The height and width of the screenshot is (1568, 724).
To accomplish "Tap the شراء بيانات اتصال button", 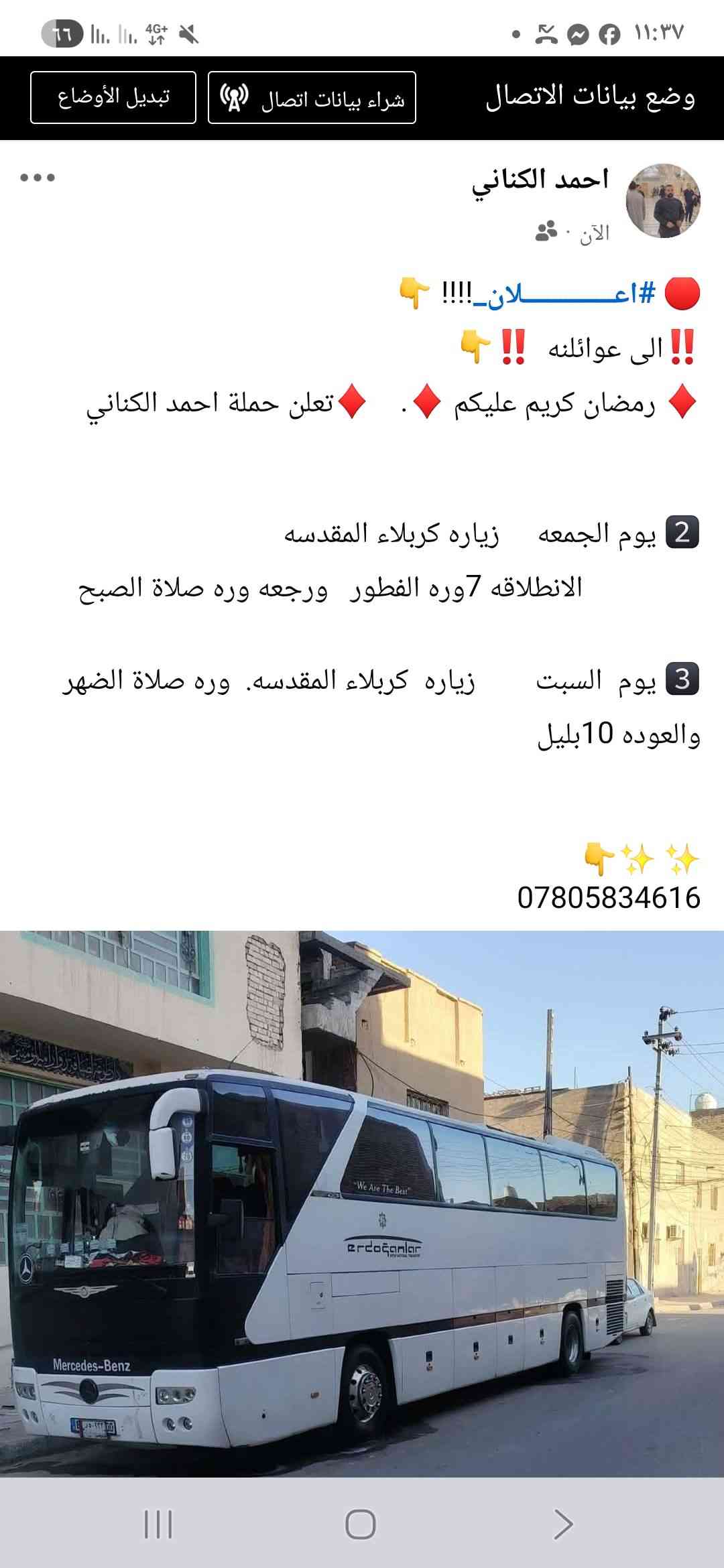I will point(312,98).
